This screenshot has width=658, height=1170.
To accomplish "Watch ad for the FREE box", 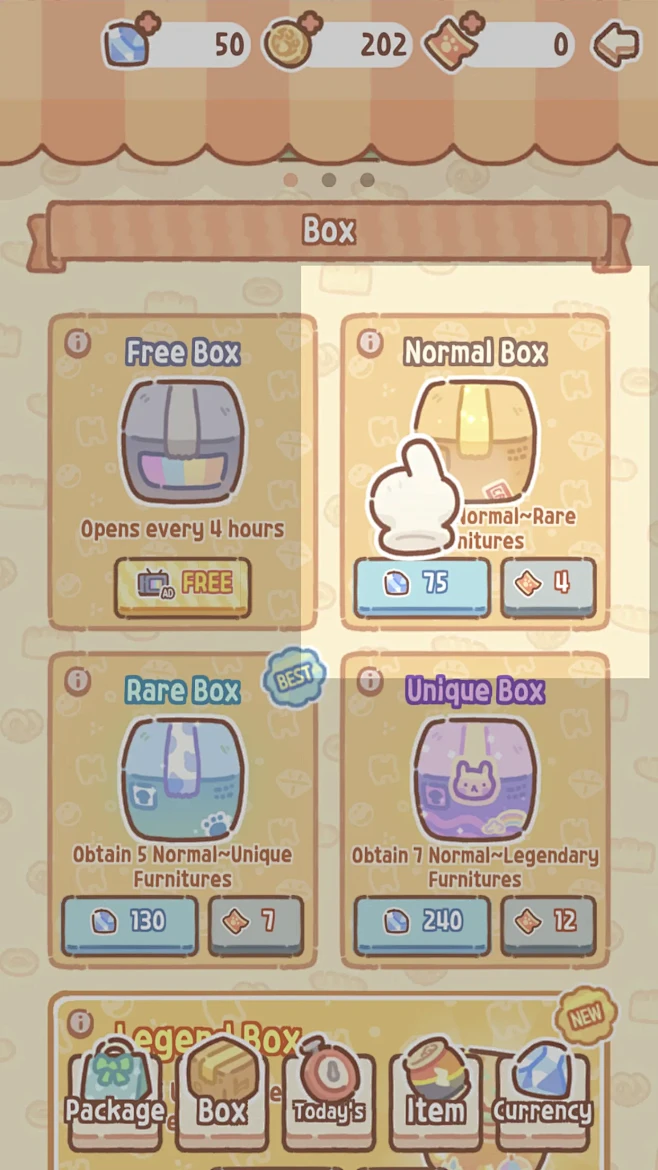I will (x=182, y=584).
